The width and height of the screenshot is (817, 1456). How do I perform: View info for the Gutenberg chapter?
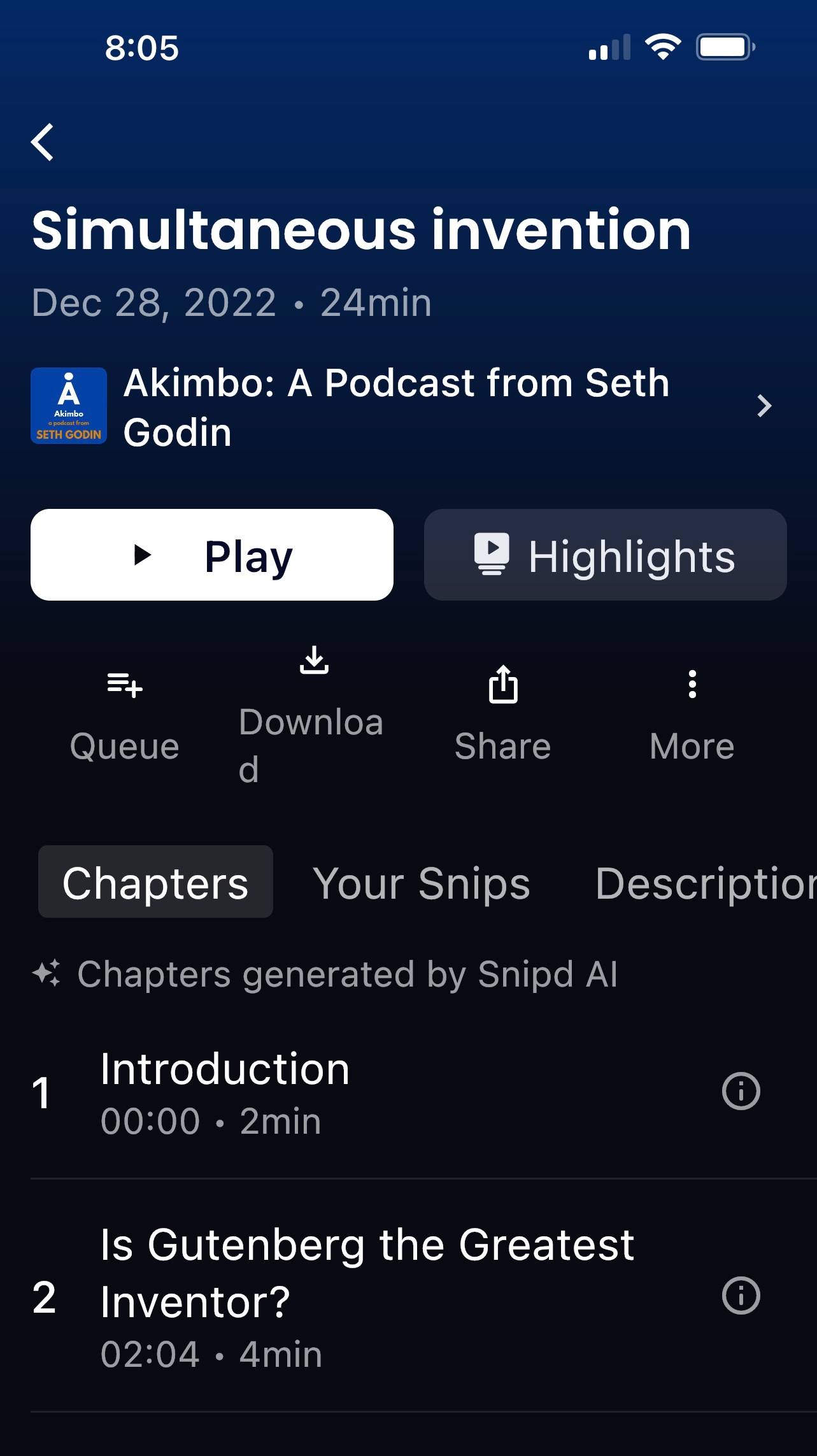click(x=741, y=1295)
